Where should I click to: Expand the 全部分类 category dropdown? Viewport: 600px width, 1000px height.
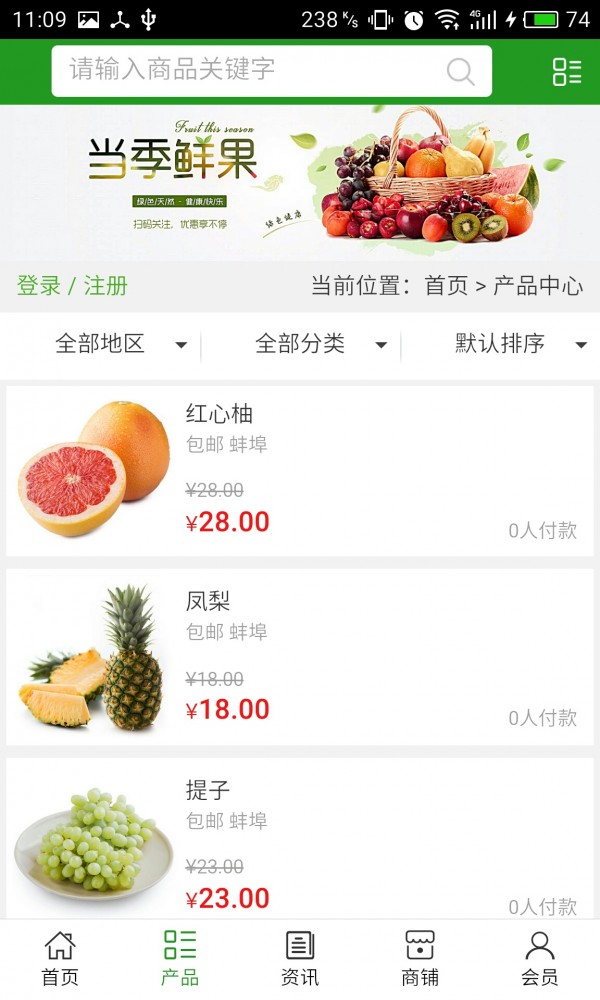[320, 345]
